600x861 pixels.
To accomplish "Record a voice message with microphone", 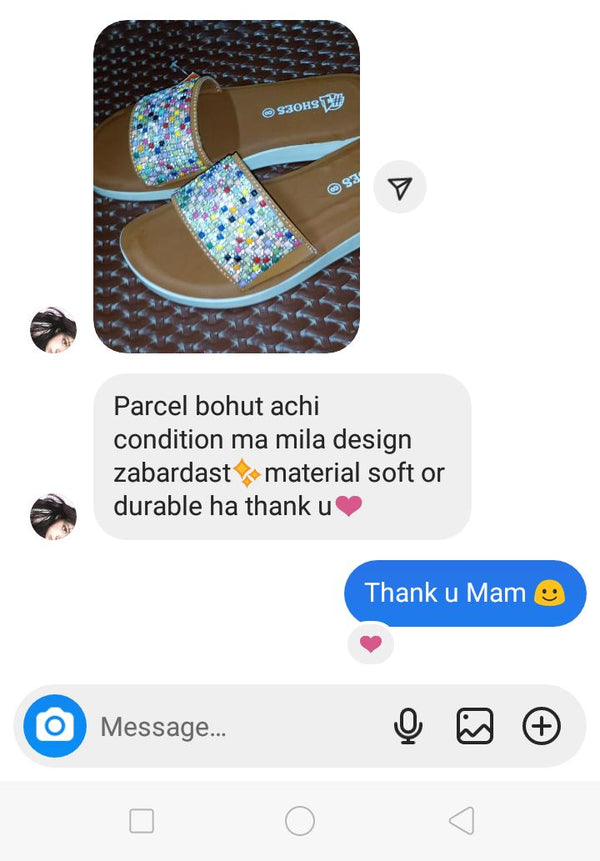I will 407,727.
